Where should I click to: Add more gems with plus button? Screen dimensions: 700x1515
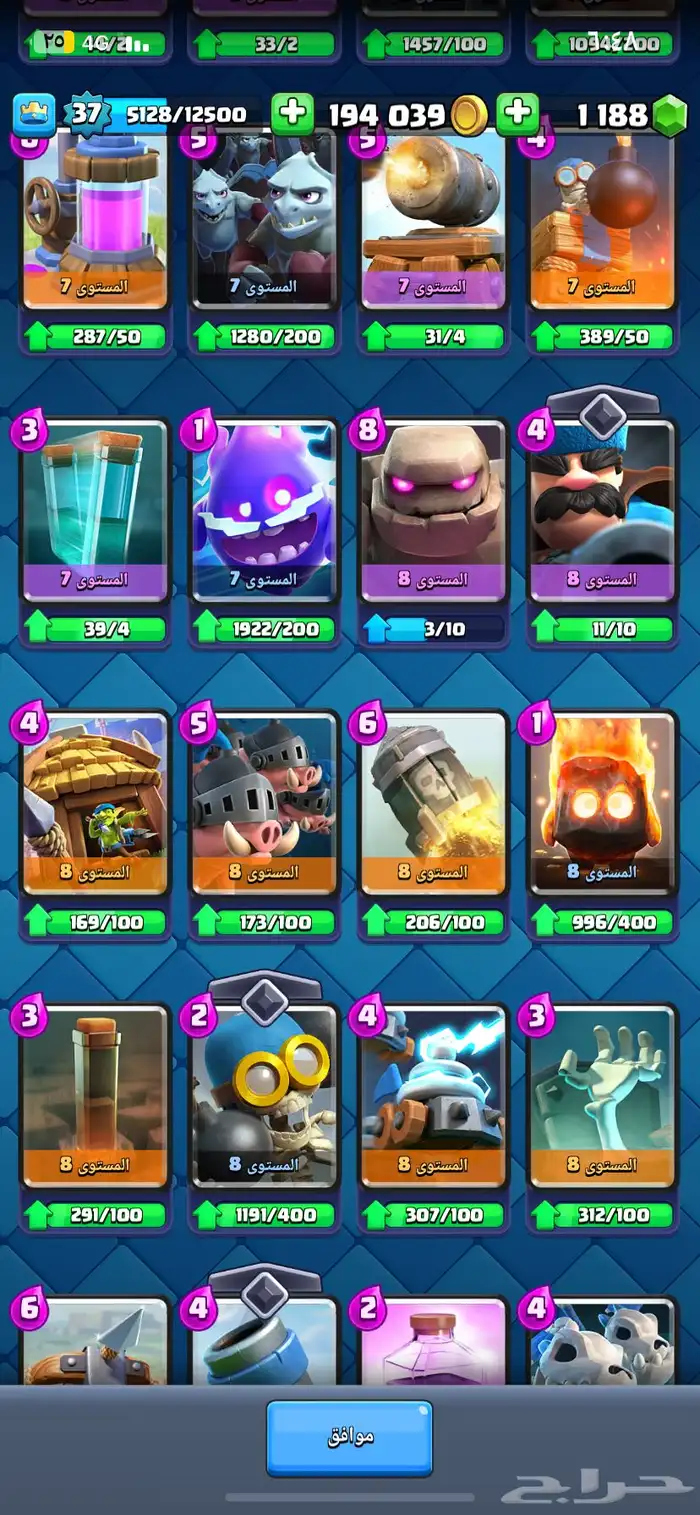pos(517,114)
